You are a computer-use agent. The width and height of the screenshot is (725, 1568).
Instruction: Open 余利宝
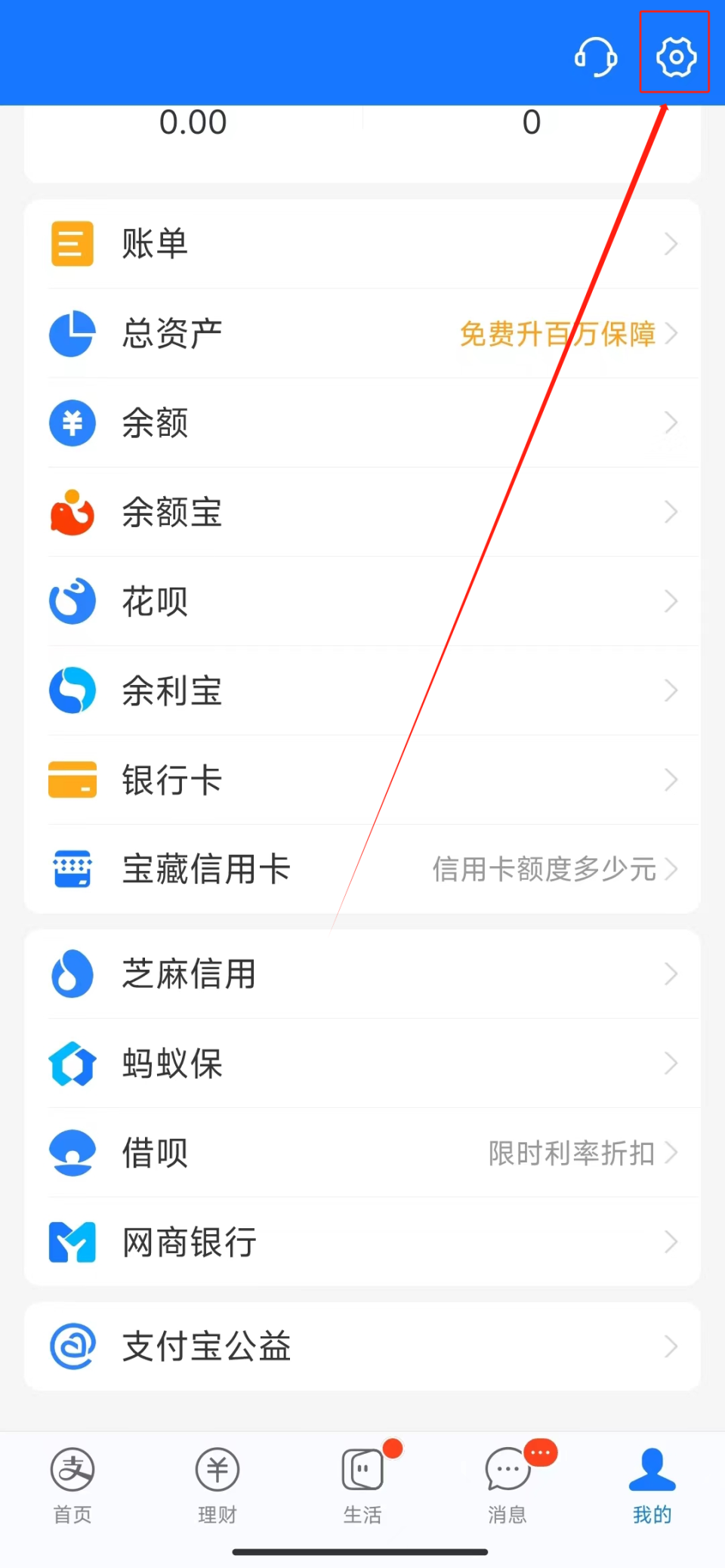(362, 690)
